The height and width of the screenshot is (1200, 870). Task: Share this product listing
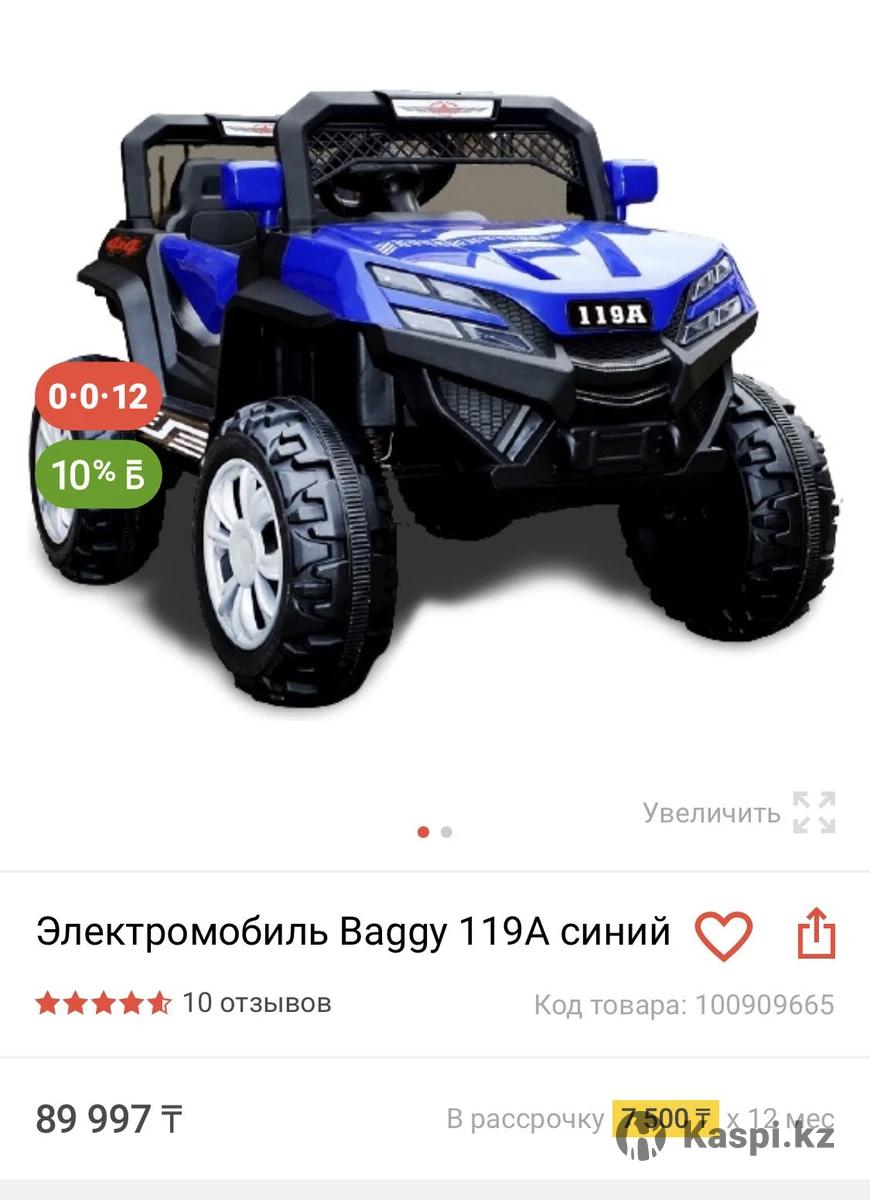(x=815, y=934)
